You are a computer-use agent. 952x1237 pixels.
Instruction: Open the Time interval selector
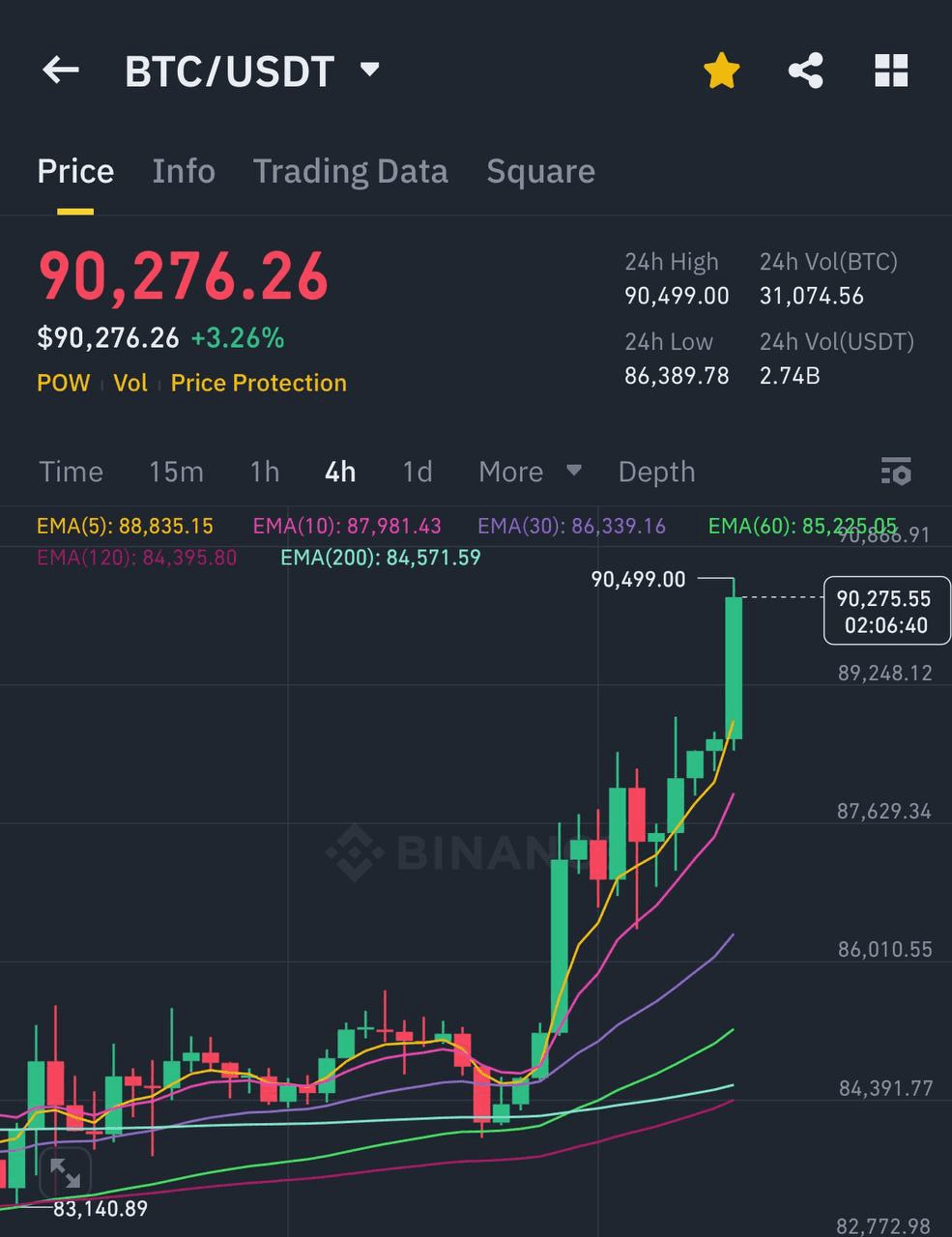71,473
